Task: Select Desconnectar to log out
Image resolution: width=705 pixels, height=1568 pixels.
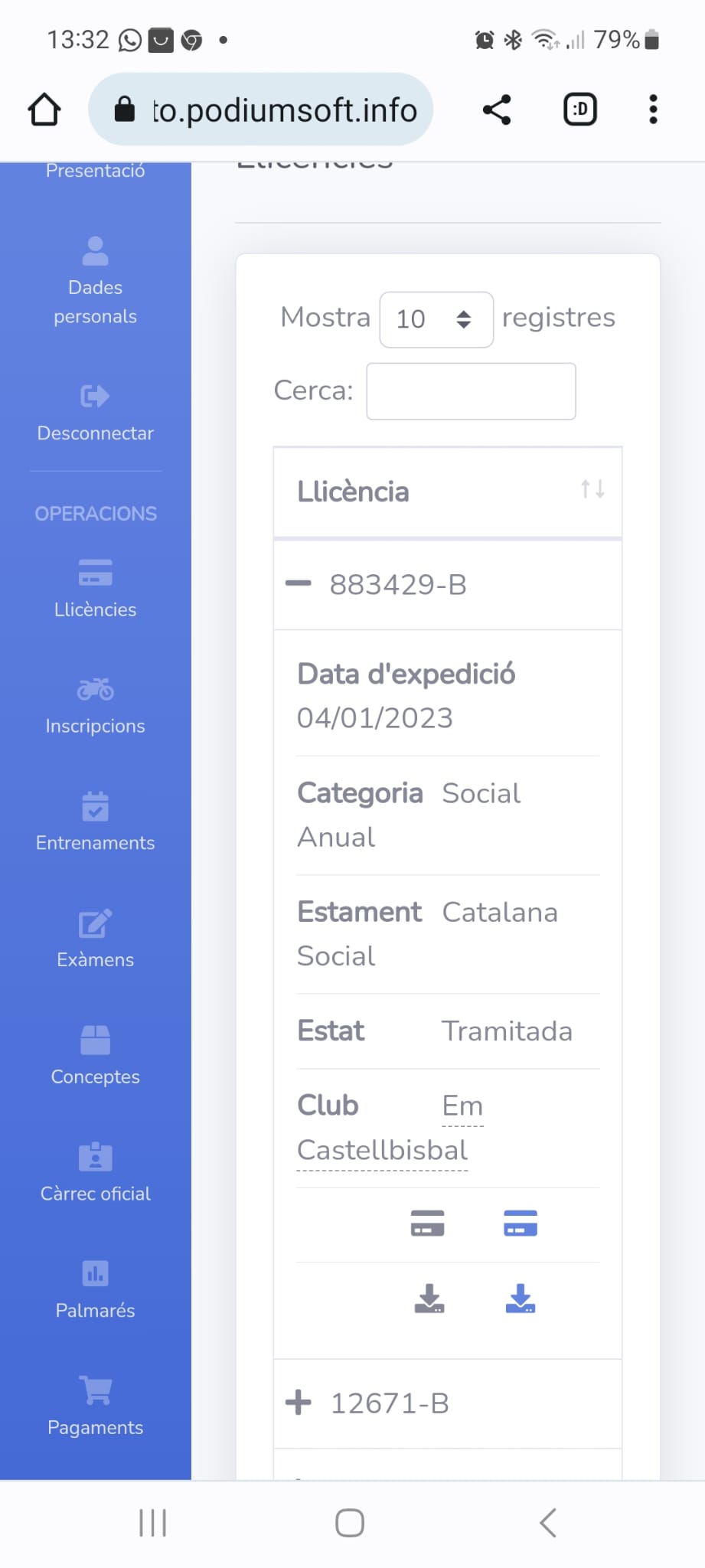Action: (x=95, y=413)
